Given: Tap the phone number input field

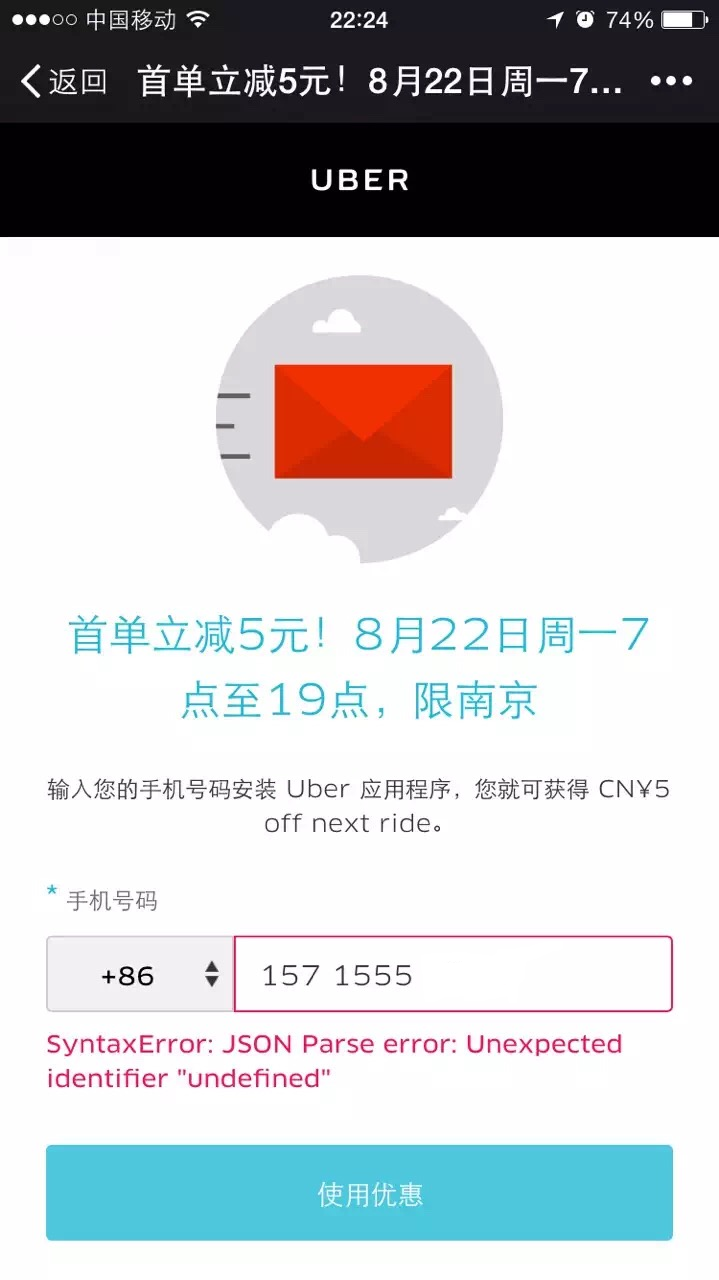Looking at the screenshot, I should tap(452, 975).
